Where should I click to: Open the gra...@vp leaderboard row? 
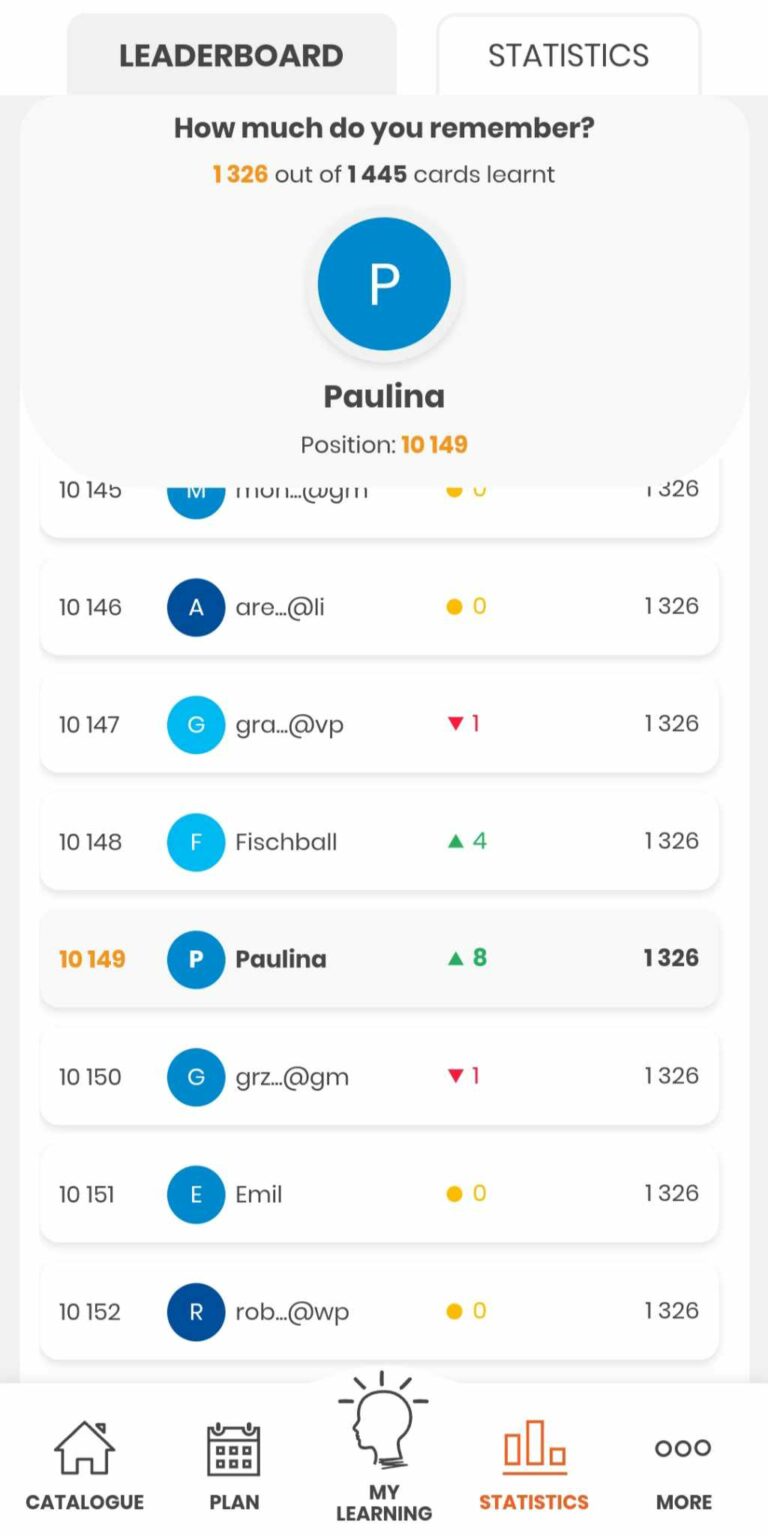[x=379, y=724]
